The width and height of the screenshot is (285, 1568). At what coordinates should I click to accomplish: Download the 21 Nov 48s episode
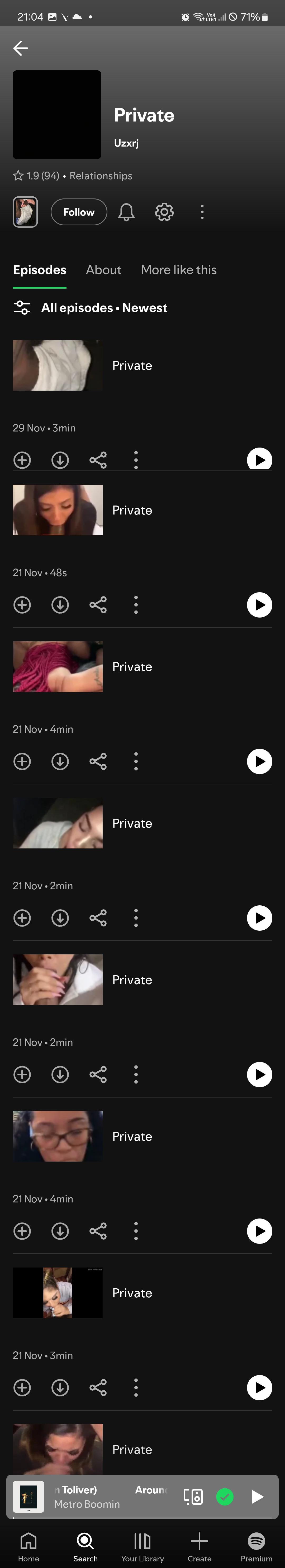[x=60, y=604]
